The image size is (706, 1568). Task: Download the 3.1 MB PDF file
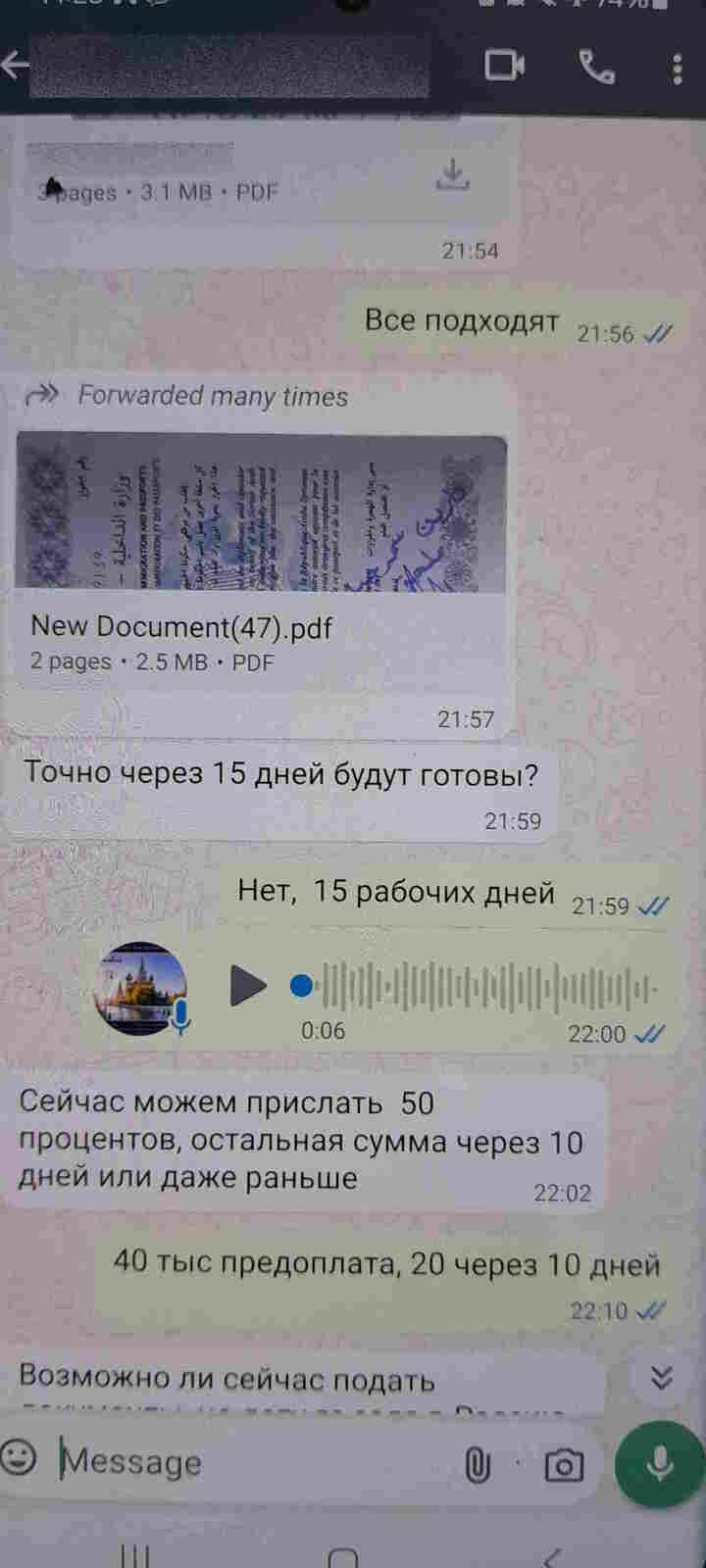(452, 174)
